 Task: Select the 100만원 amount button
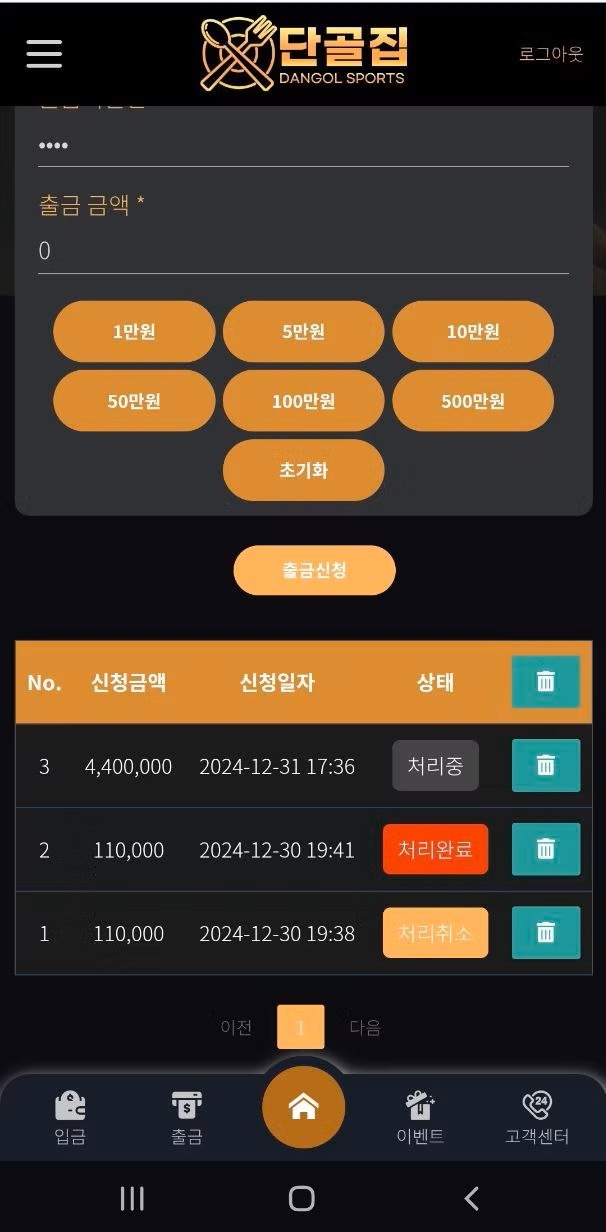(x=303, y=401)
